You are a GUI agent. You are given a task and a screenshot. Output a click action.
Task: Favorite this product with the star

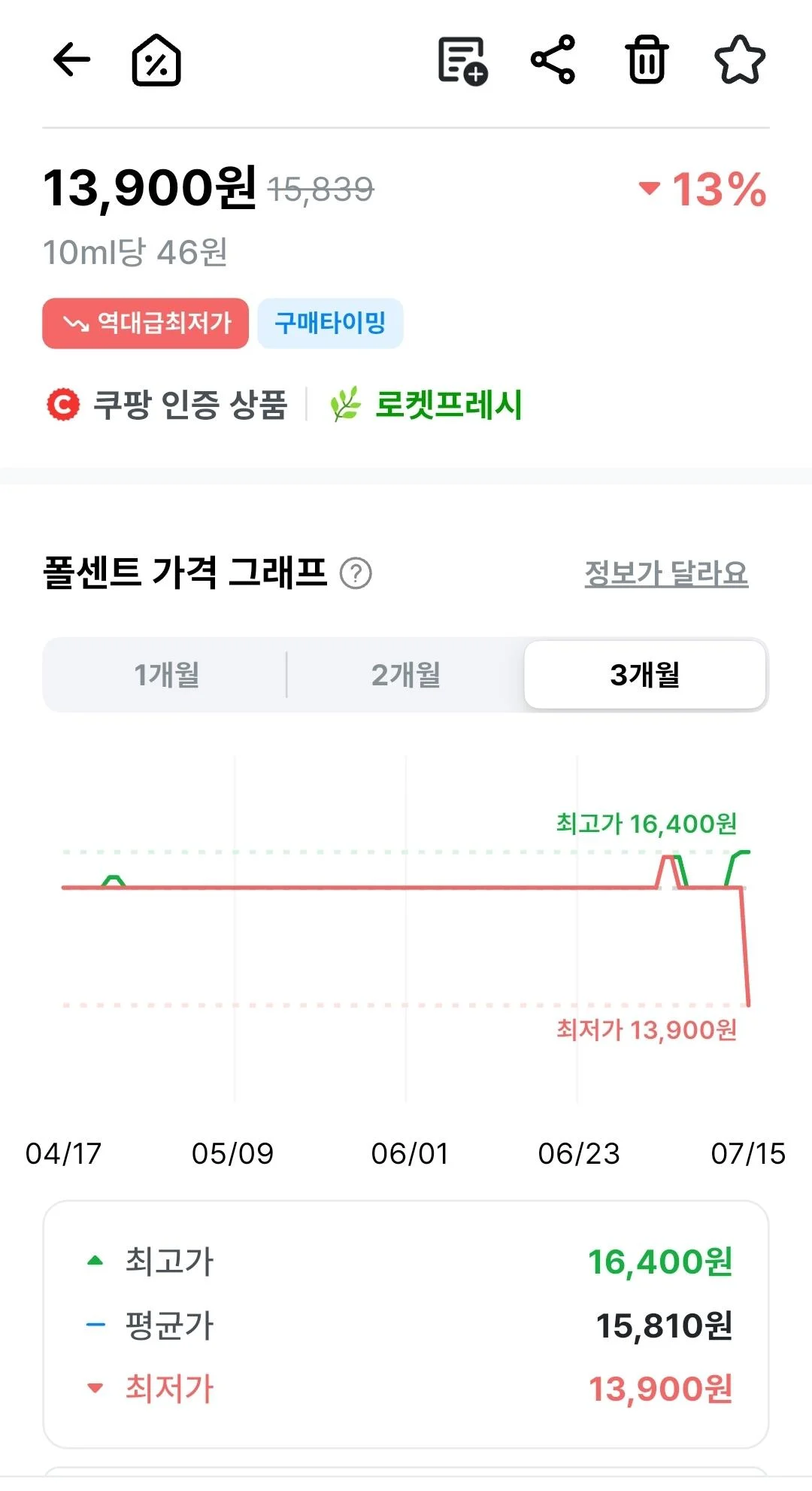[740, 59]
